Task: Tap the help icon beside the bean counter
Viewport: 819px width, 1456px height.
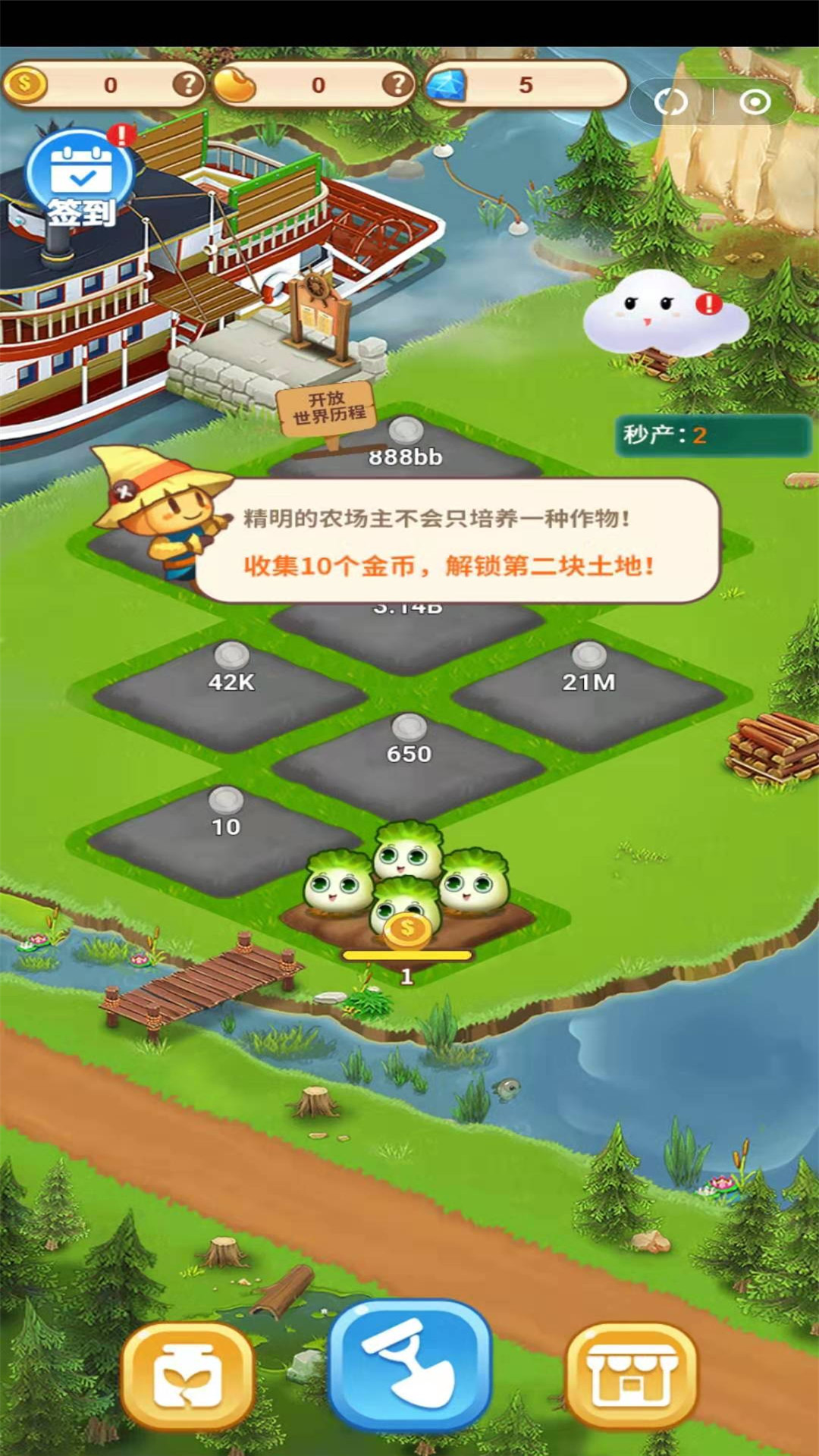Action: pos(396,84)
